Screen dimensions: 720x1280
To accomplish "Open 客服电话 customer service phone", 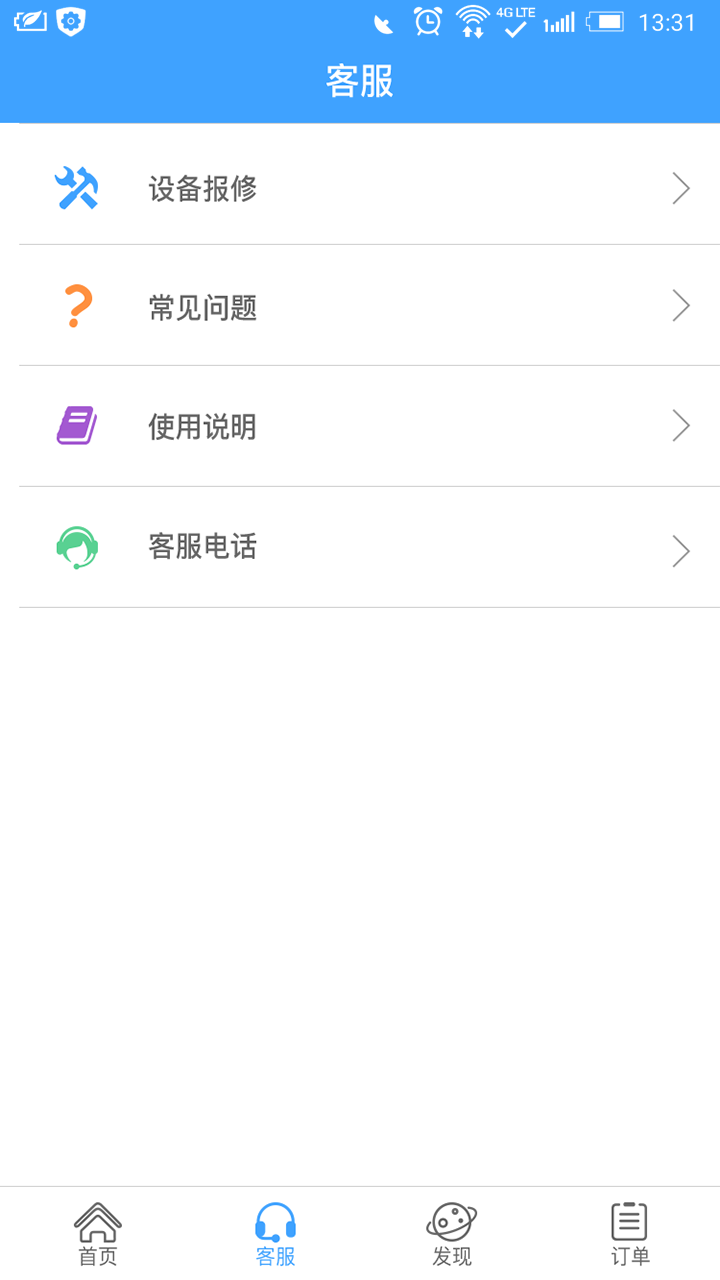I will click(x=360, y=548).
